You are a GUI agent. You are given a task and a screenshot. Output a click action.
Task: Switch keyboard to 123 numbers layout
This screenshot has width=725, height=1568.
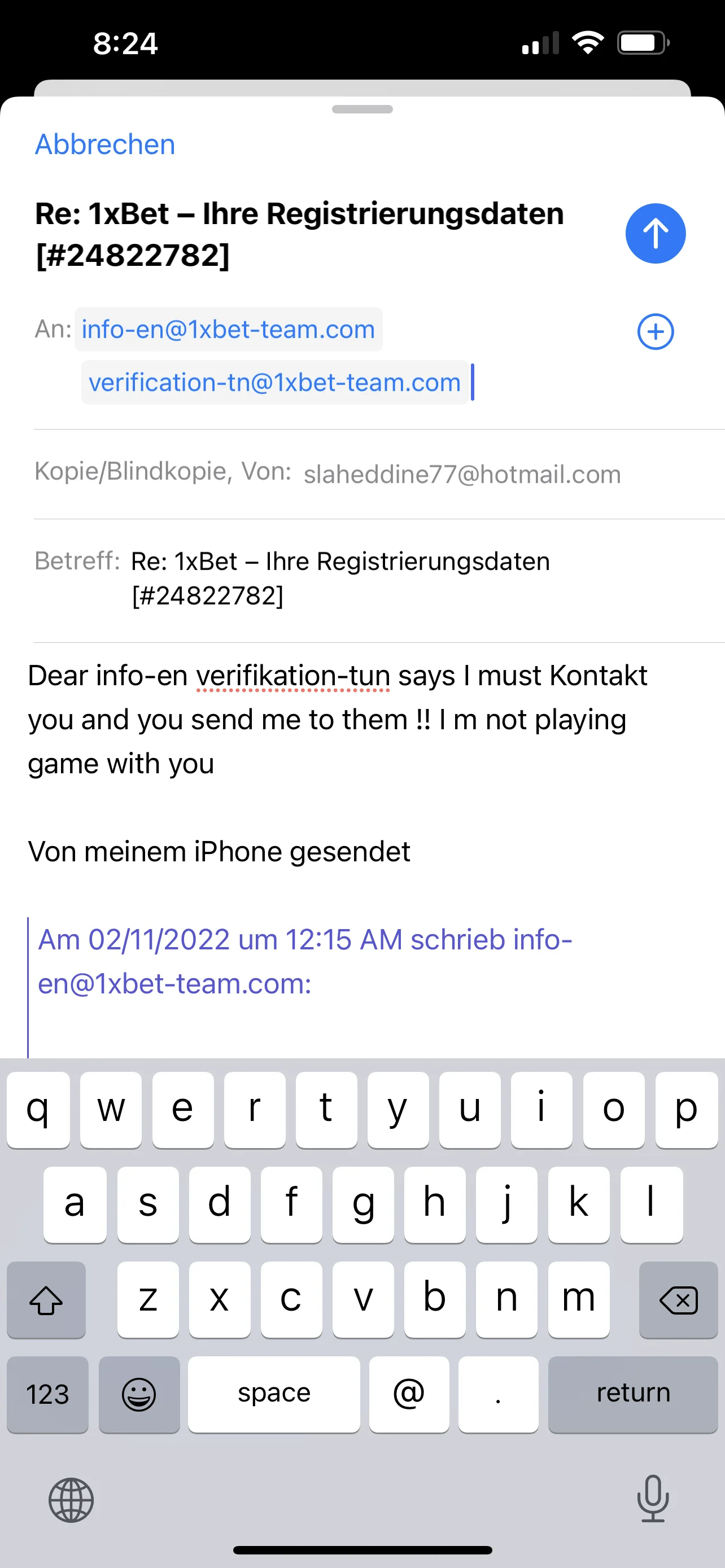point(47,1394)
